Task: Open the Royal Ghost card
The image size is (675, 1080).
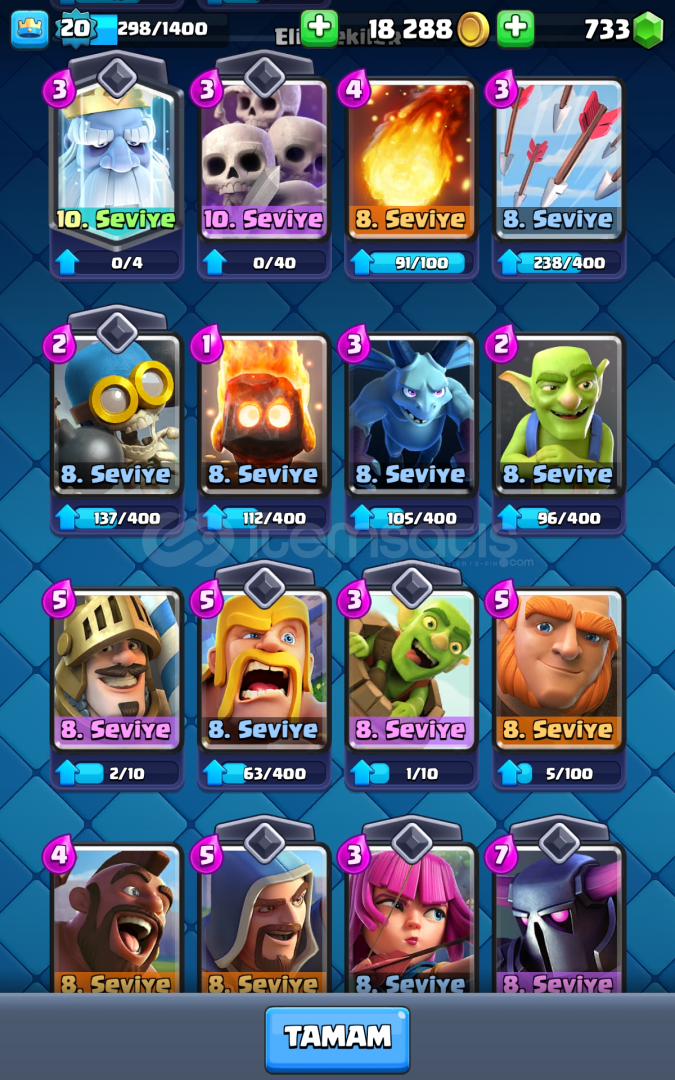Action: coord(117,160)
